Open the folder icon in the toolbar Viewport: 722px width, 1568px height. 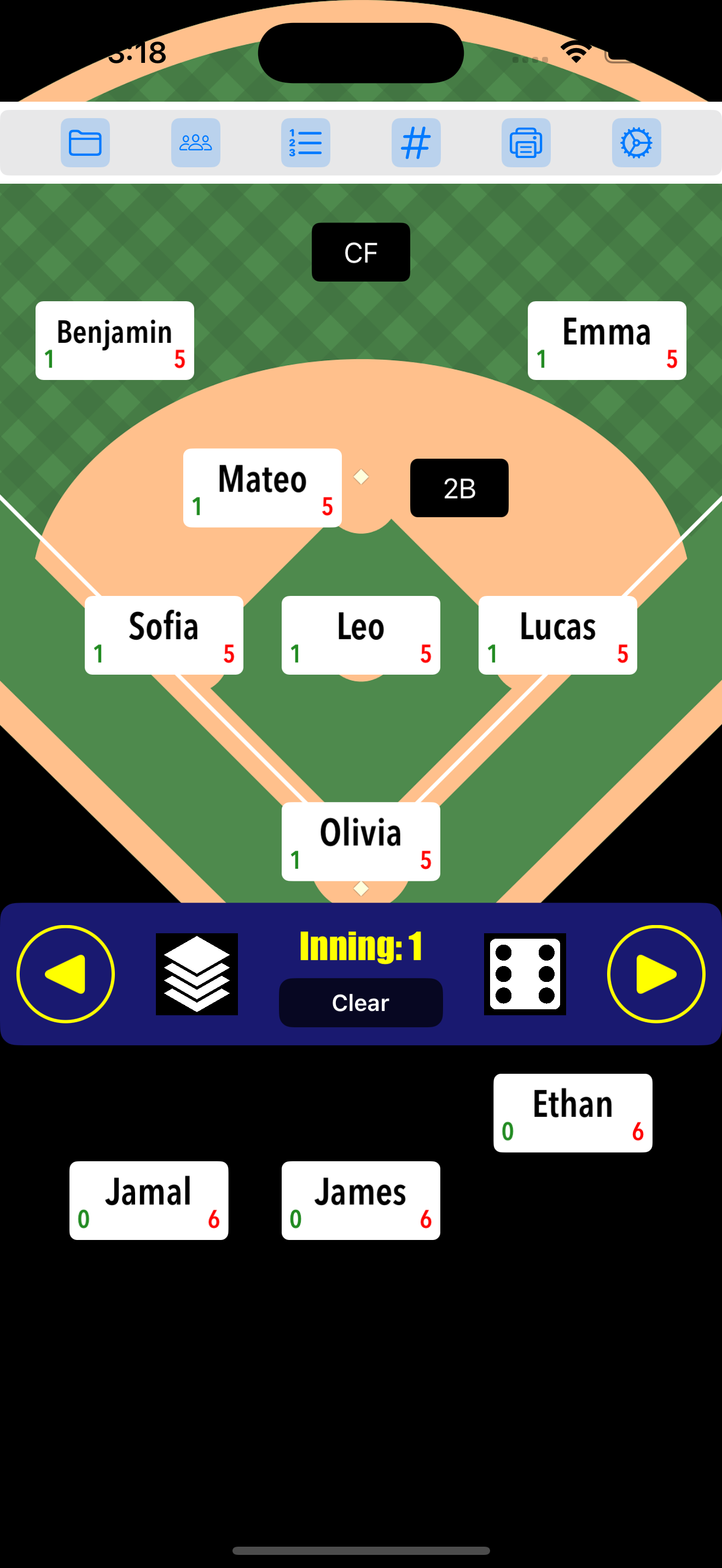(x=85, y=143)
